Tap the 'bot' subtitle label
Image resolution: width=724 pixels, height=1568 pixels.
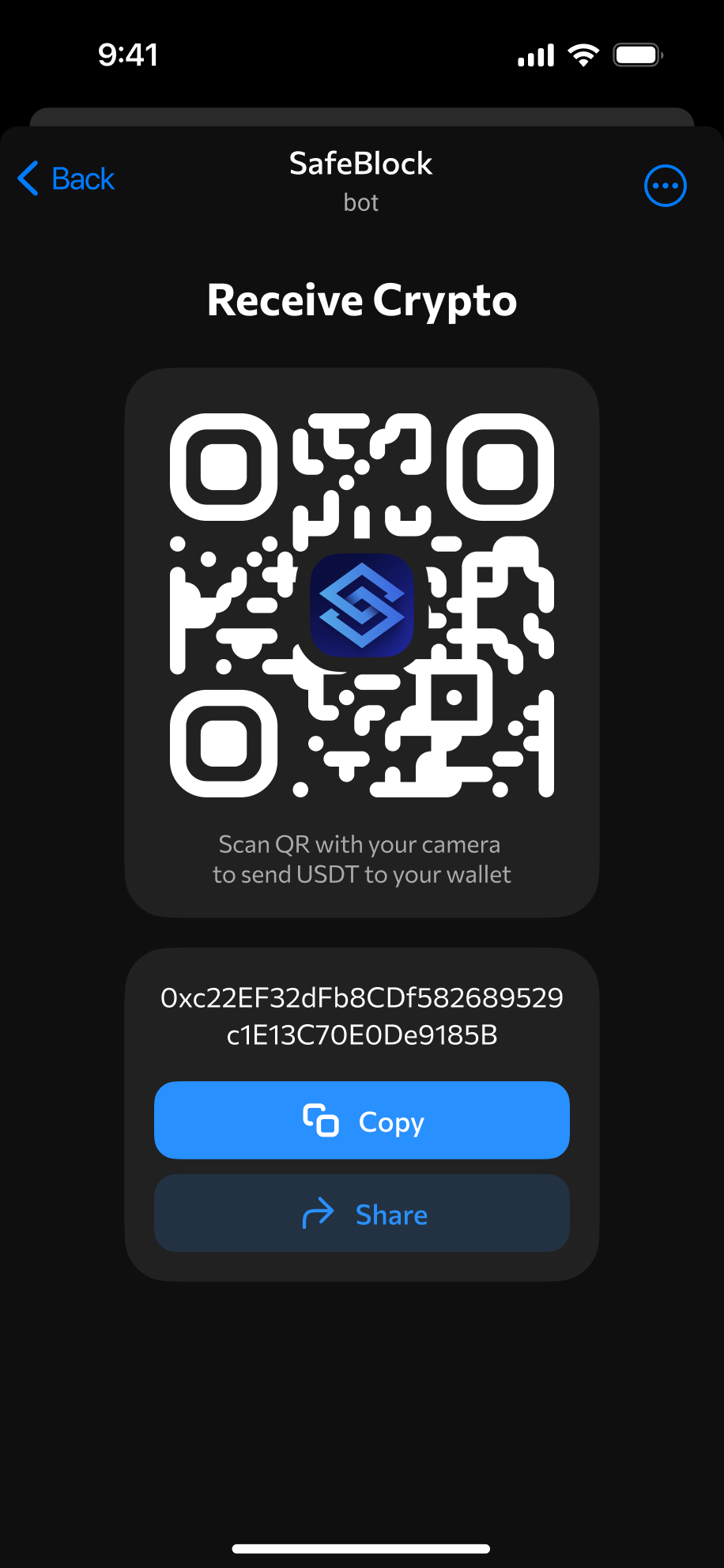(x=361, y=202)
